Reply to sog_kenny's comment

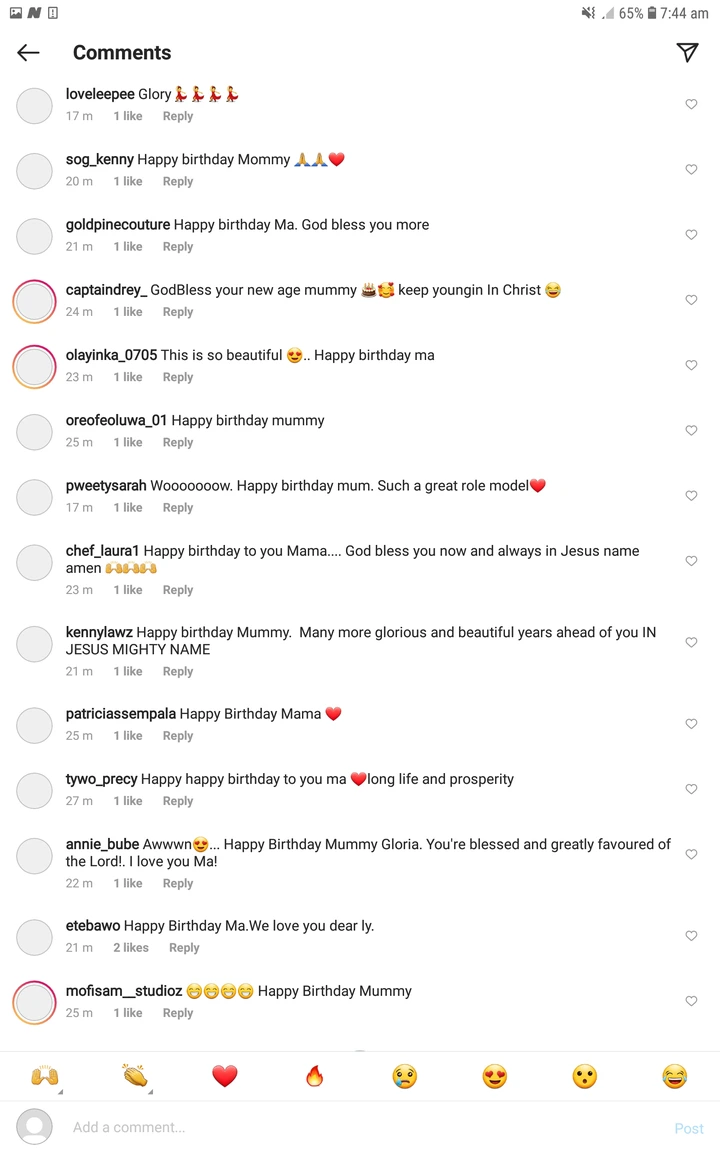[178, 181]
